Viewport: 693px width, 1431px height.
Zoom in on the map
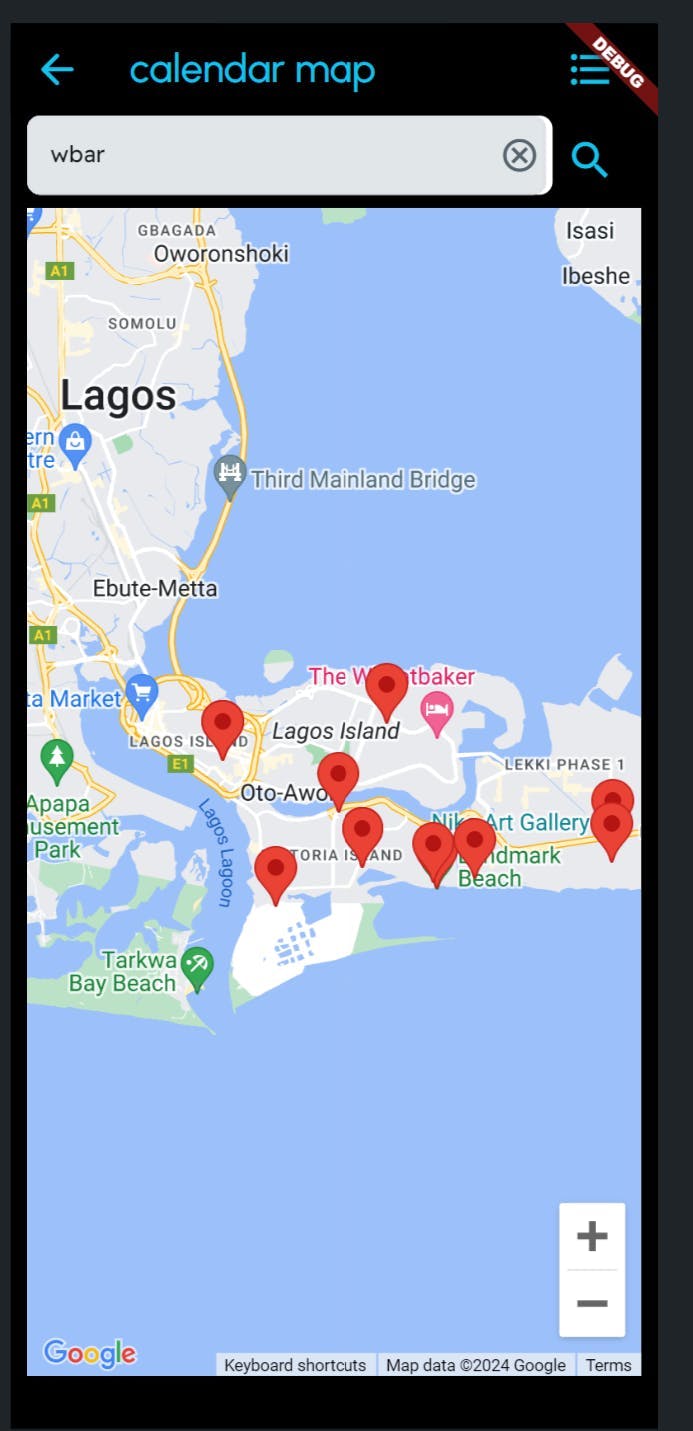pyautogui.click(x=592, y=1236)
